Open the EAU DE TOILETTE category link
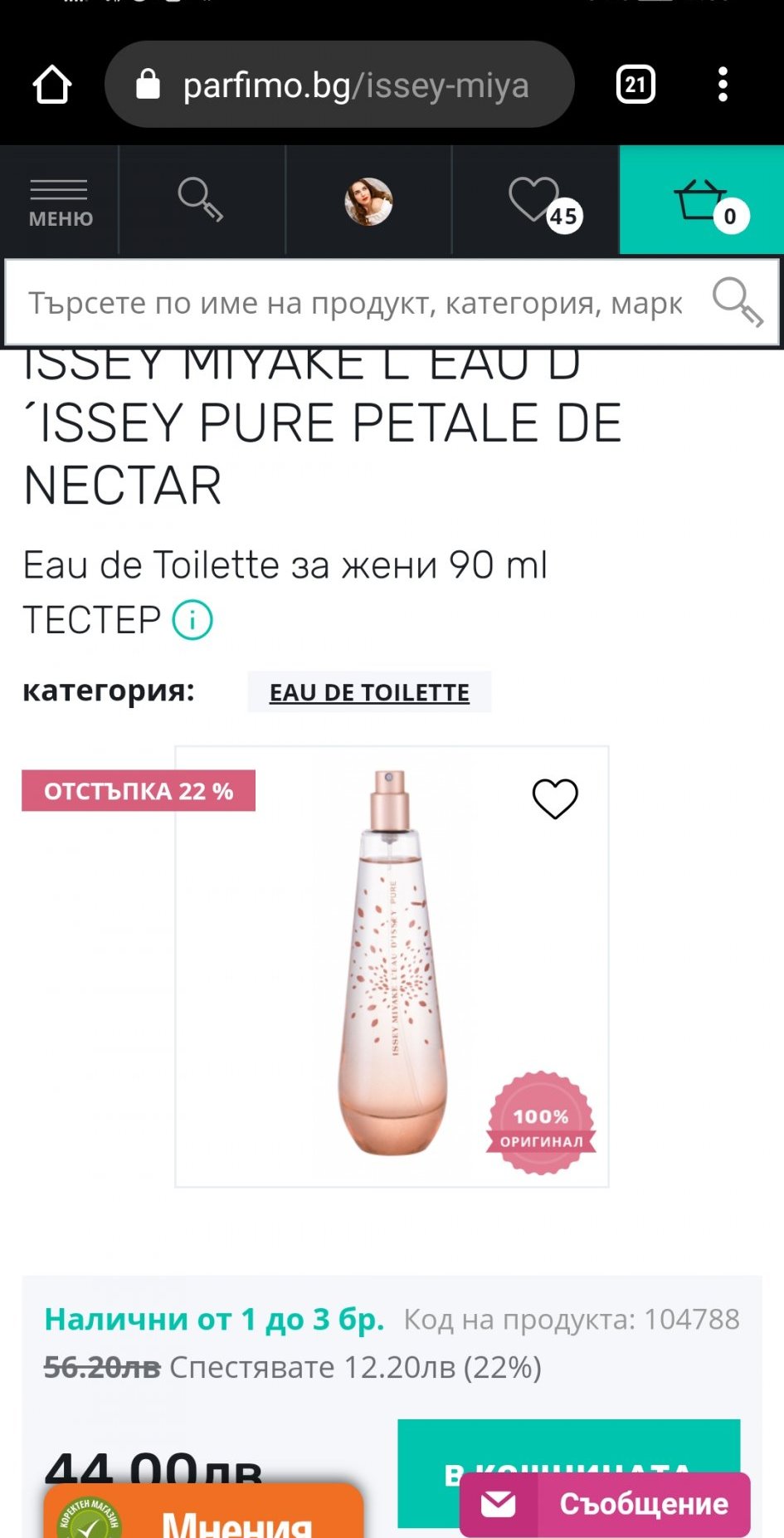784x1538 pixels. coord(369,692)
